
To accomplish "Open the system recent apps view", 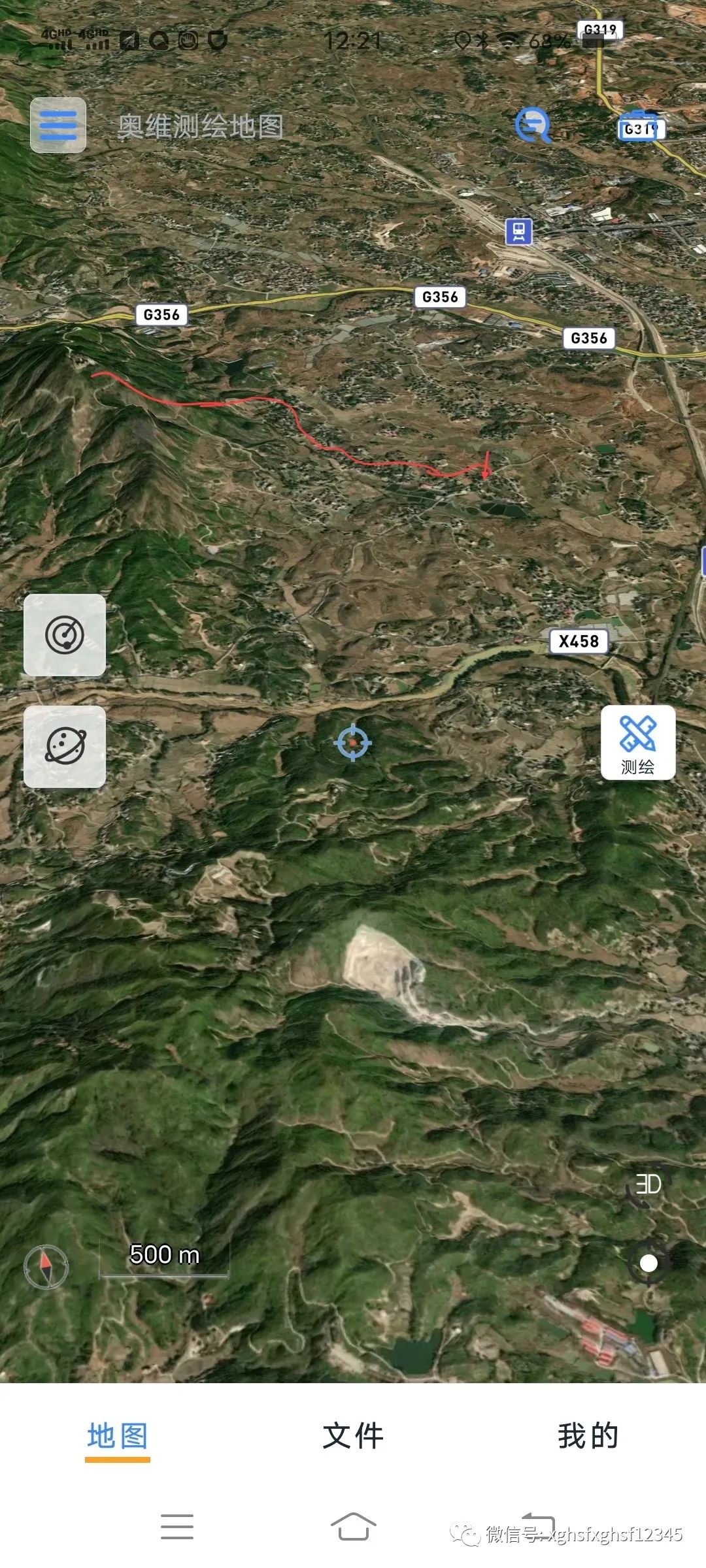I will point(177,1527).
